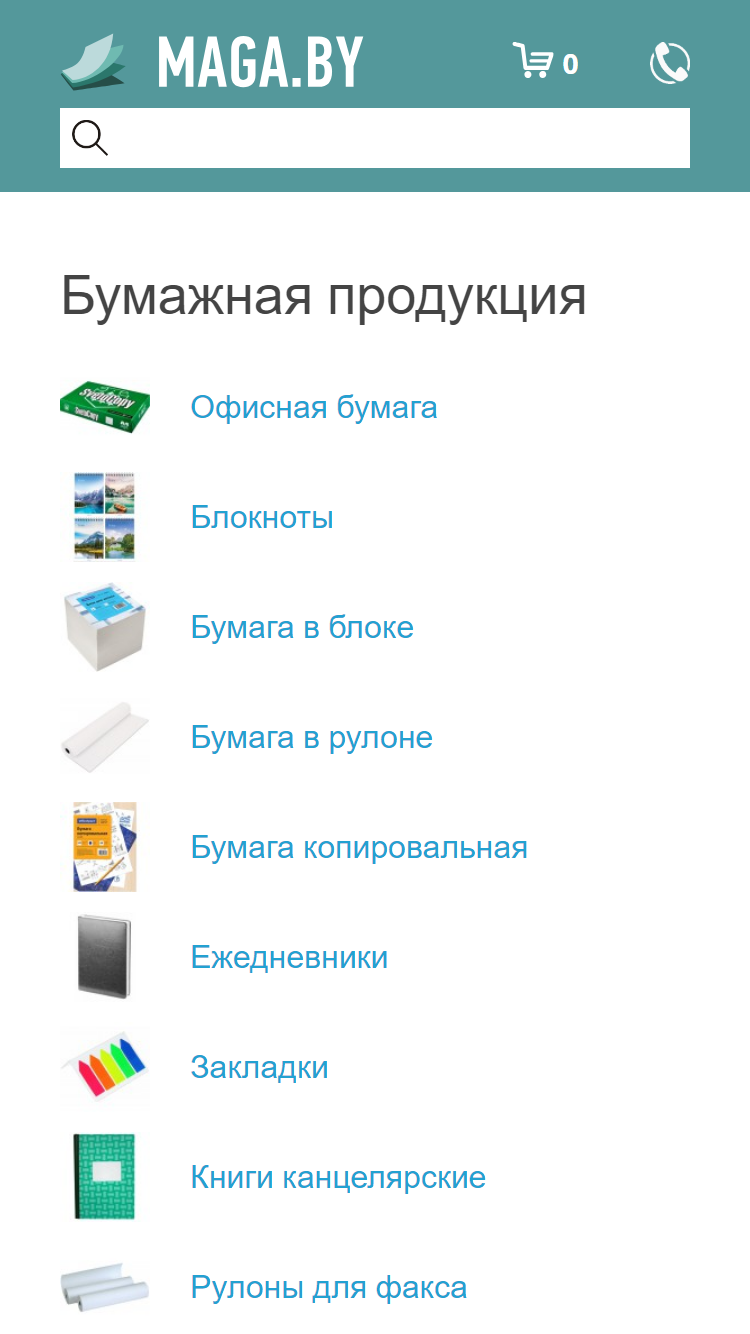Select Бумага в блоке category
Viewport: 750px width, 1334px height.
(302, 627)
